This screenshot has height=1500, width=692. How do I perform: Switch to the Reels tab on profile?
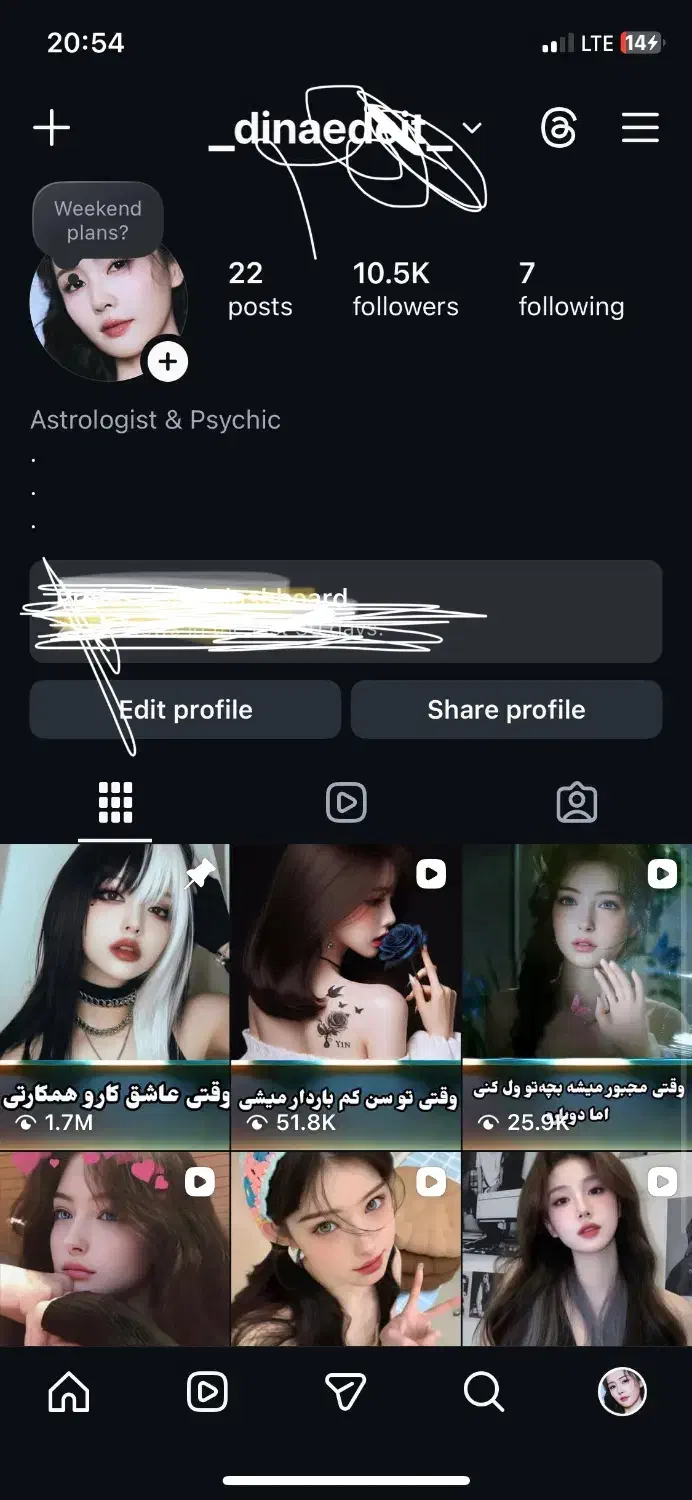click(x=346, y=802)
